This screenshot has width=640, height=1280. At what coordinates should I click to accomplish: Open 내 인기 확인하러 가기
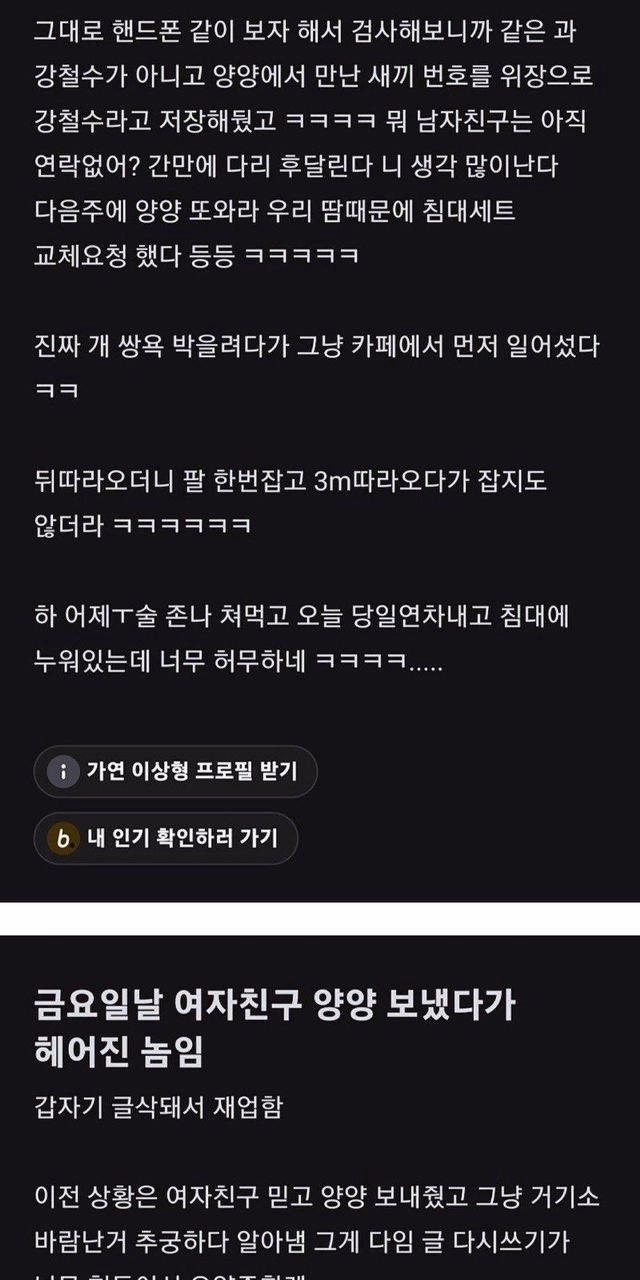(x=165, y=839)
